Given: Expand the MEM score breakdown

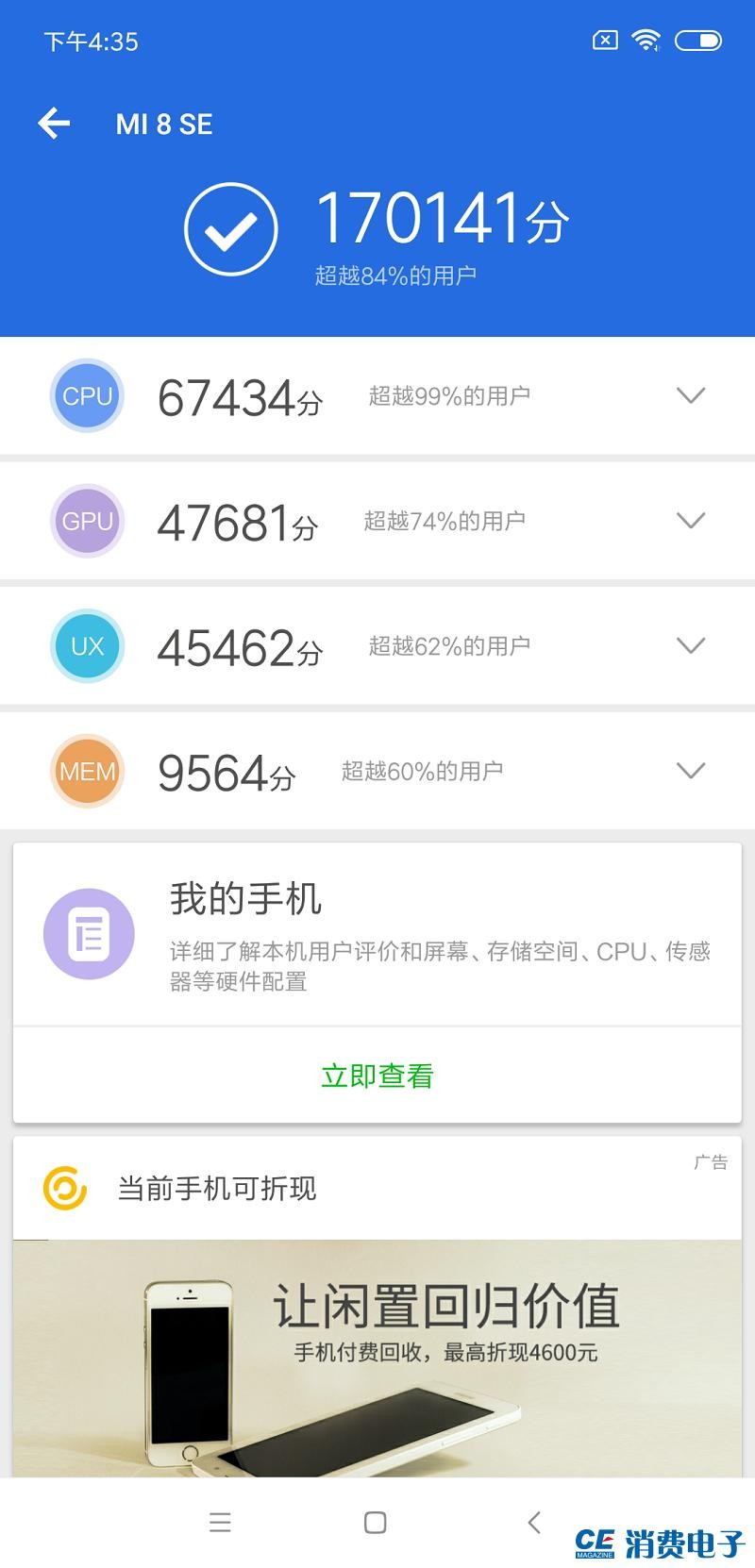Looking at the screenshot, I should click(x=691, y=771).
